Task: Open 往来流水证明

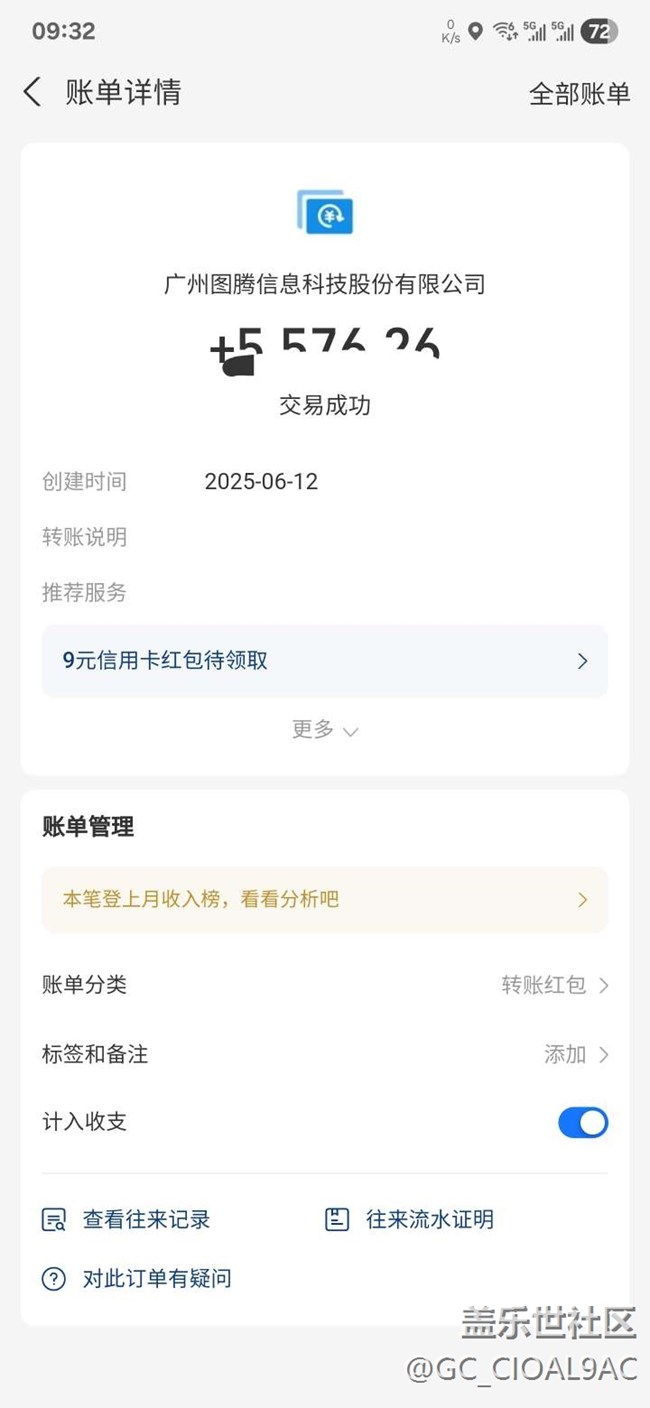Action: point(410,1220)
